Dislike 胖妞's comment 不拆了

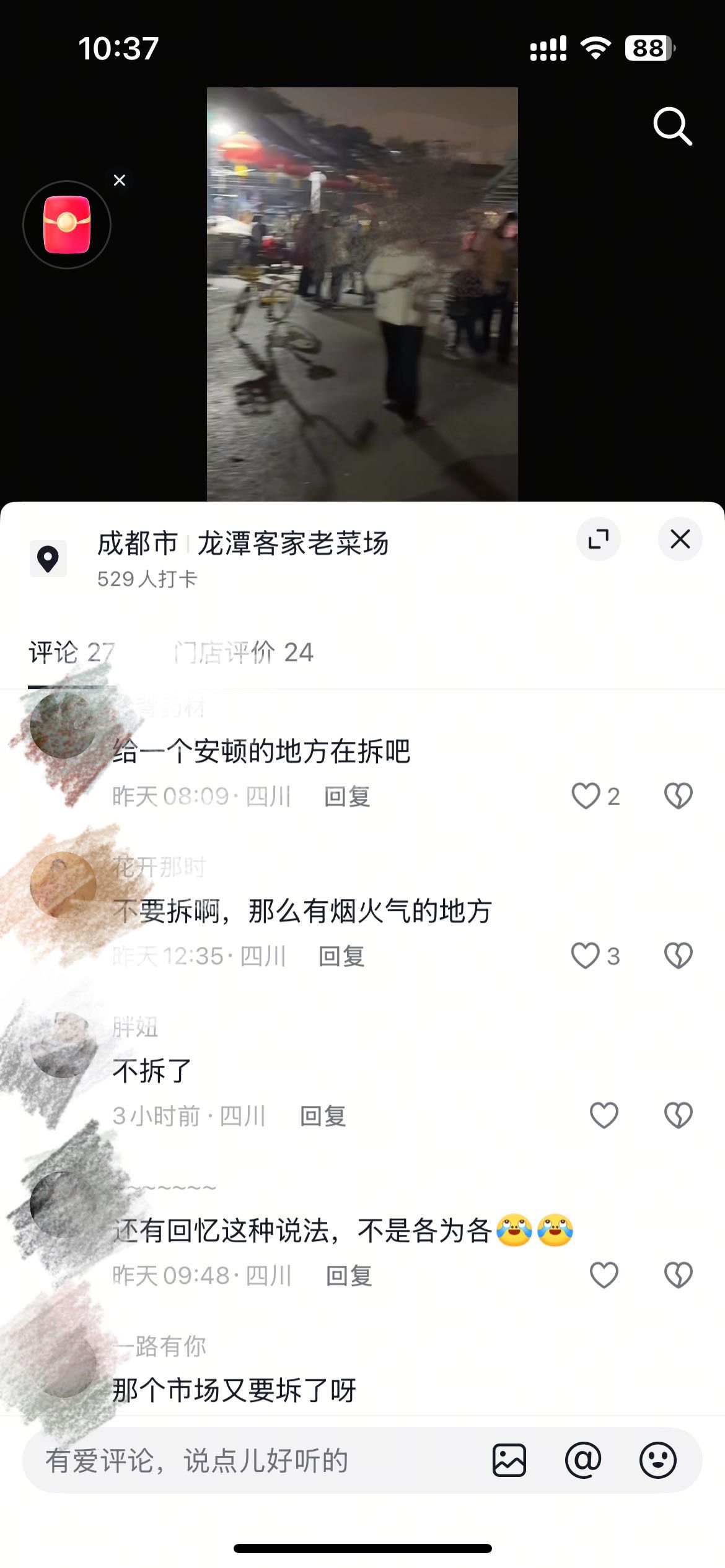[x=678, y=1115]
